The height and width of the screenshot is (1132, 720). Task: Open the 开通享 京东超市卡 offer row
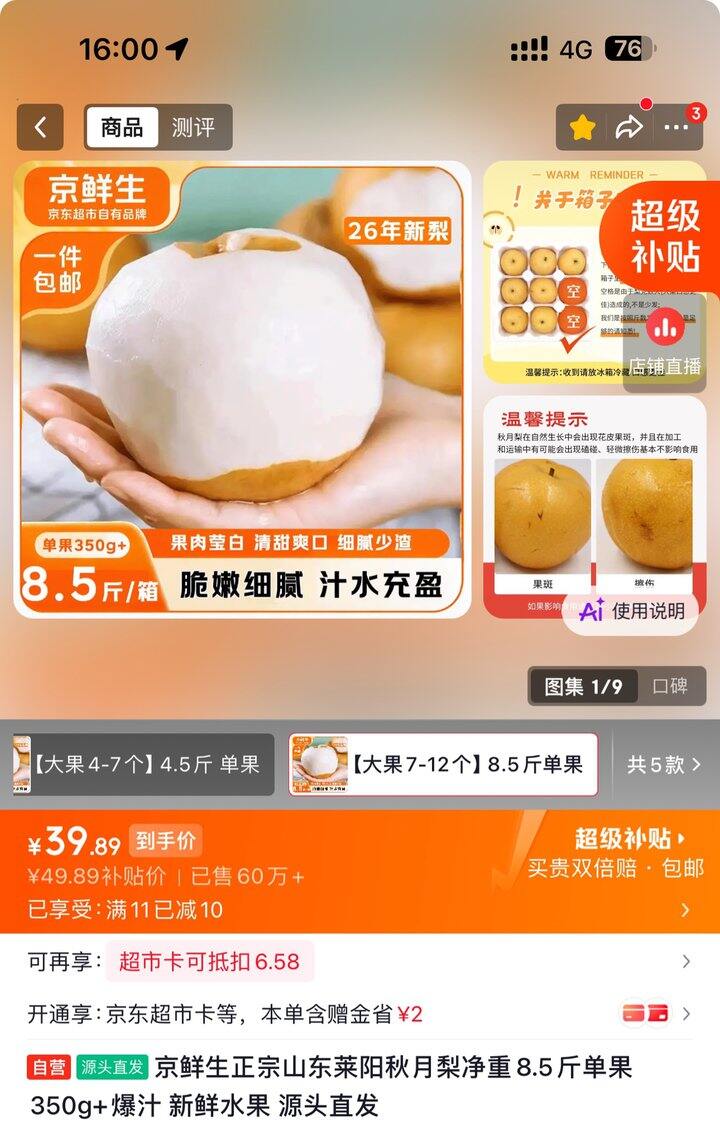[360, 1014]
